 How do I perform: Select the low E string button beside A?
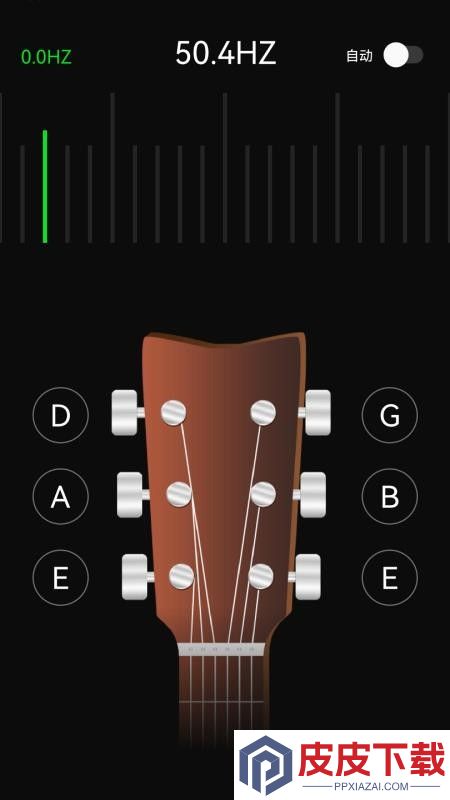click(60, 578)
